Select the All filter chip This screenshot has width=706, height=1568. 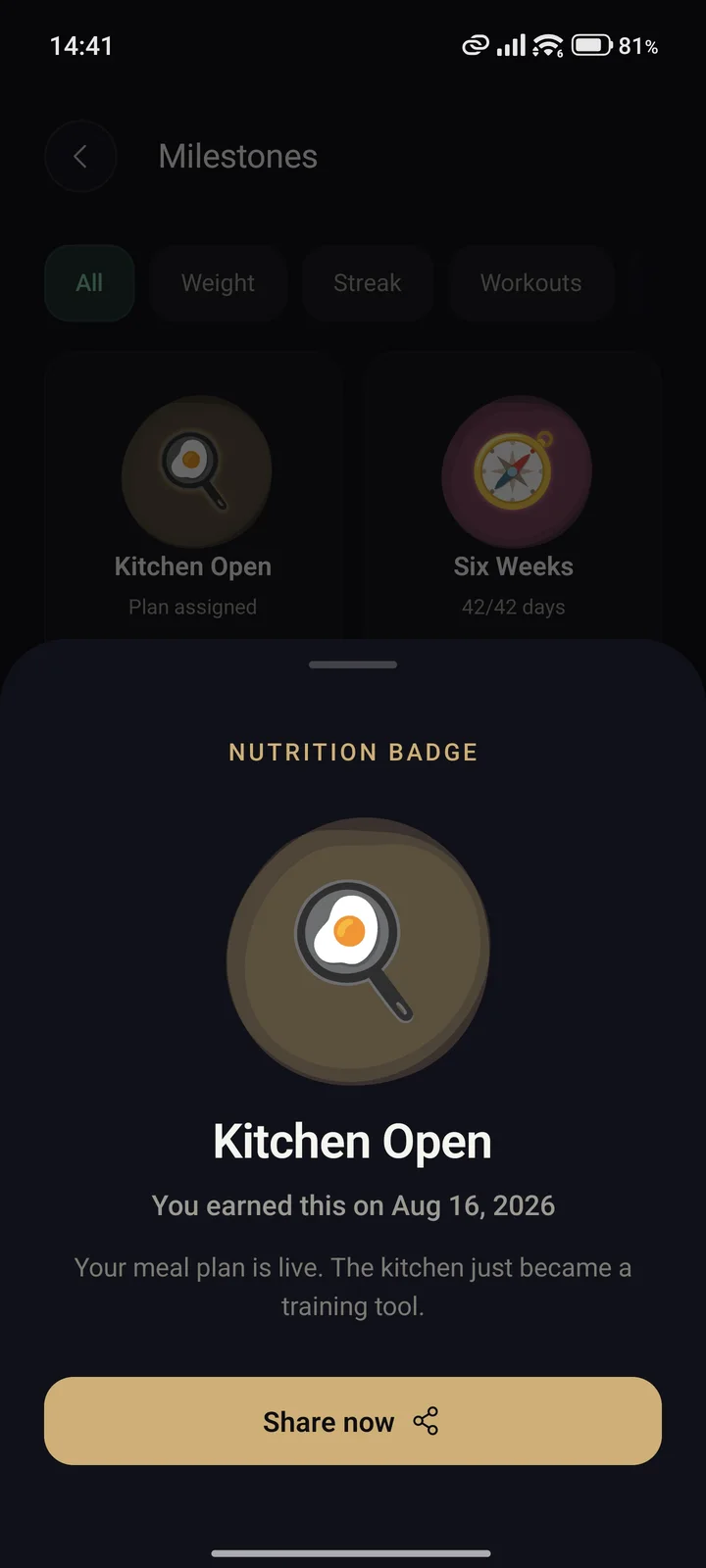89,283
